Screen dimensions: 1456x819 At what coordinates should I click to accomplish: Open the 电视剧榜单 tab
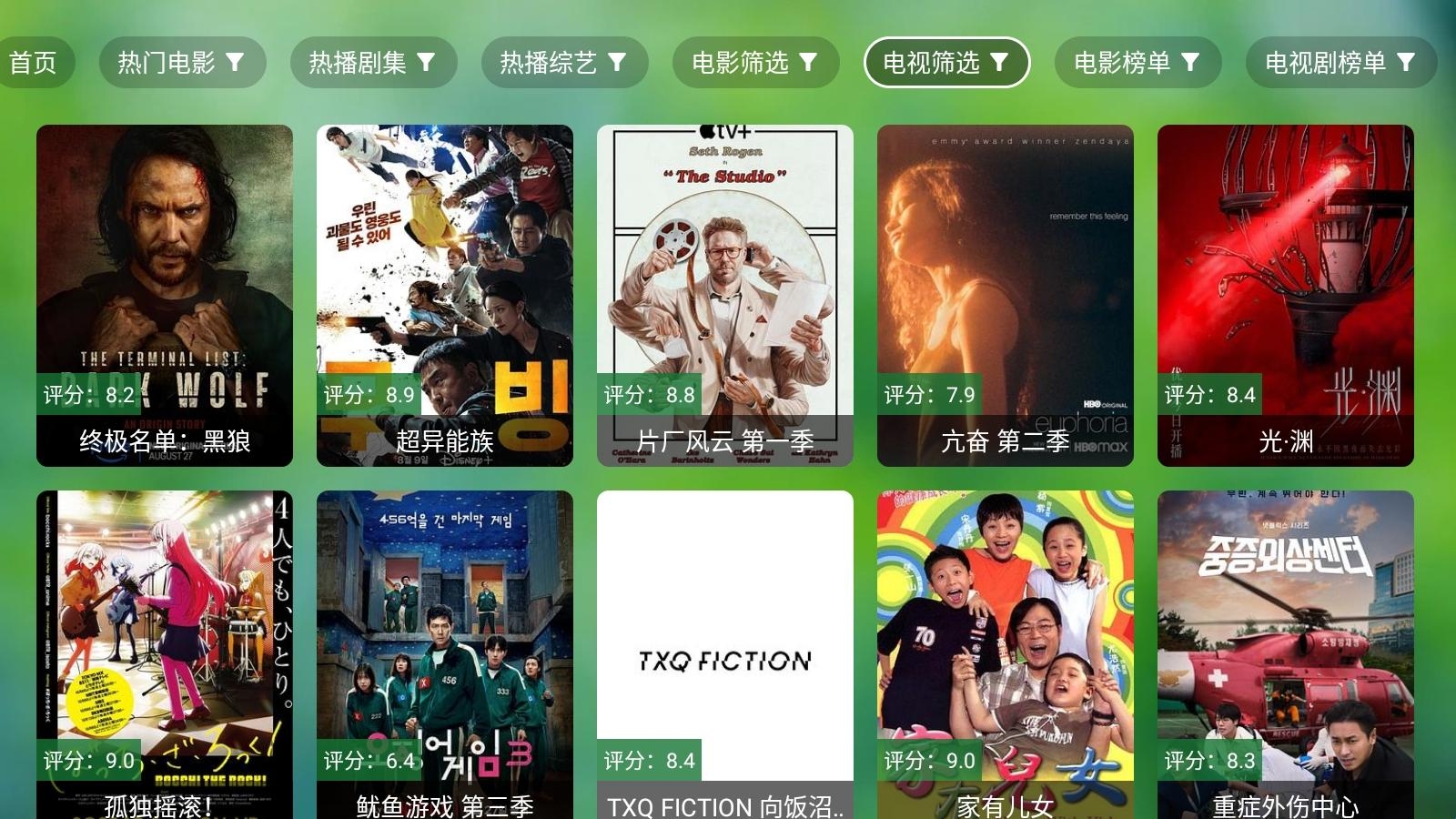click(1340, 62)
